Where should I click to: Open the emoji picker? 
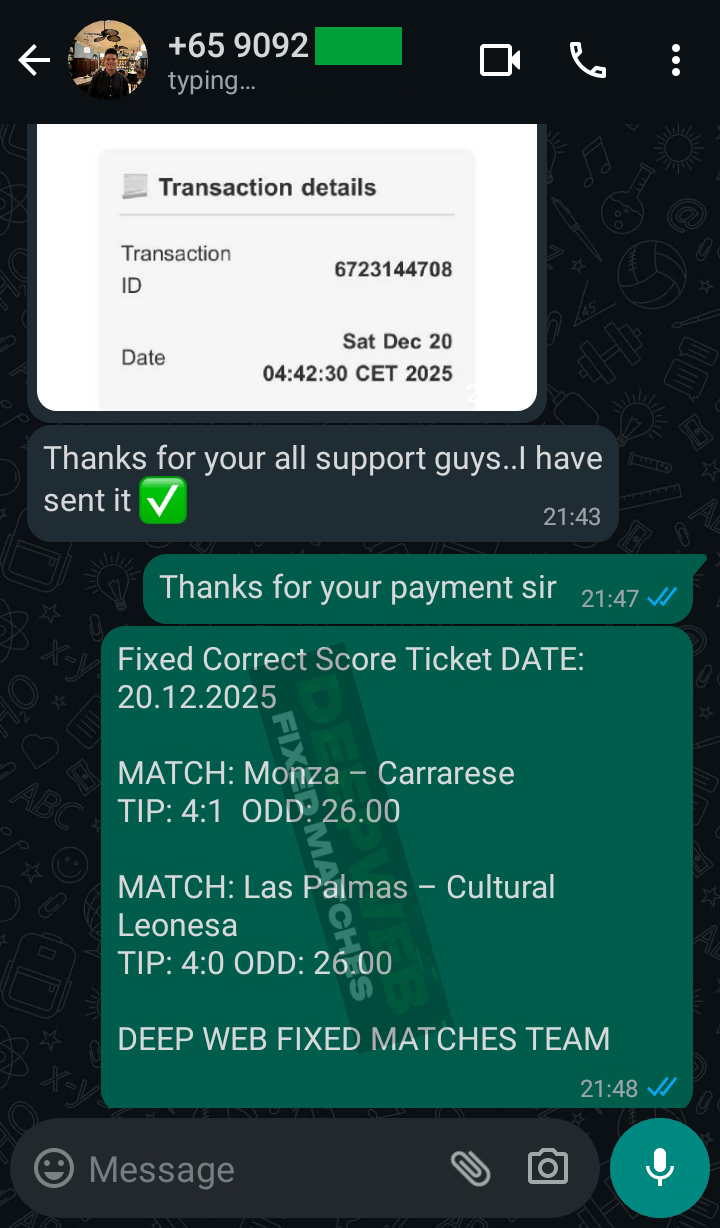[x=53, y=1168]
